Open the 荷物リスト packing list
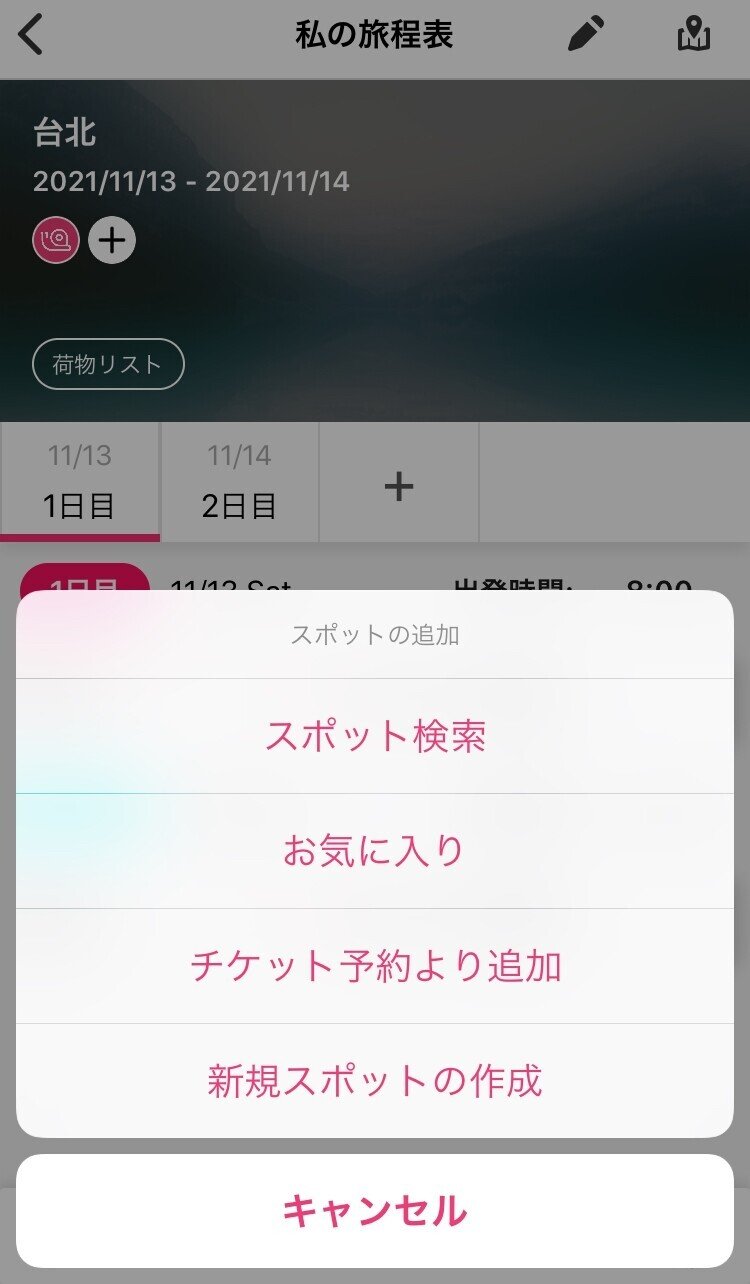This screenshot has width=750, height=1284. point(107,363)
